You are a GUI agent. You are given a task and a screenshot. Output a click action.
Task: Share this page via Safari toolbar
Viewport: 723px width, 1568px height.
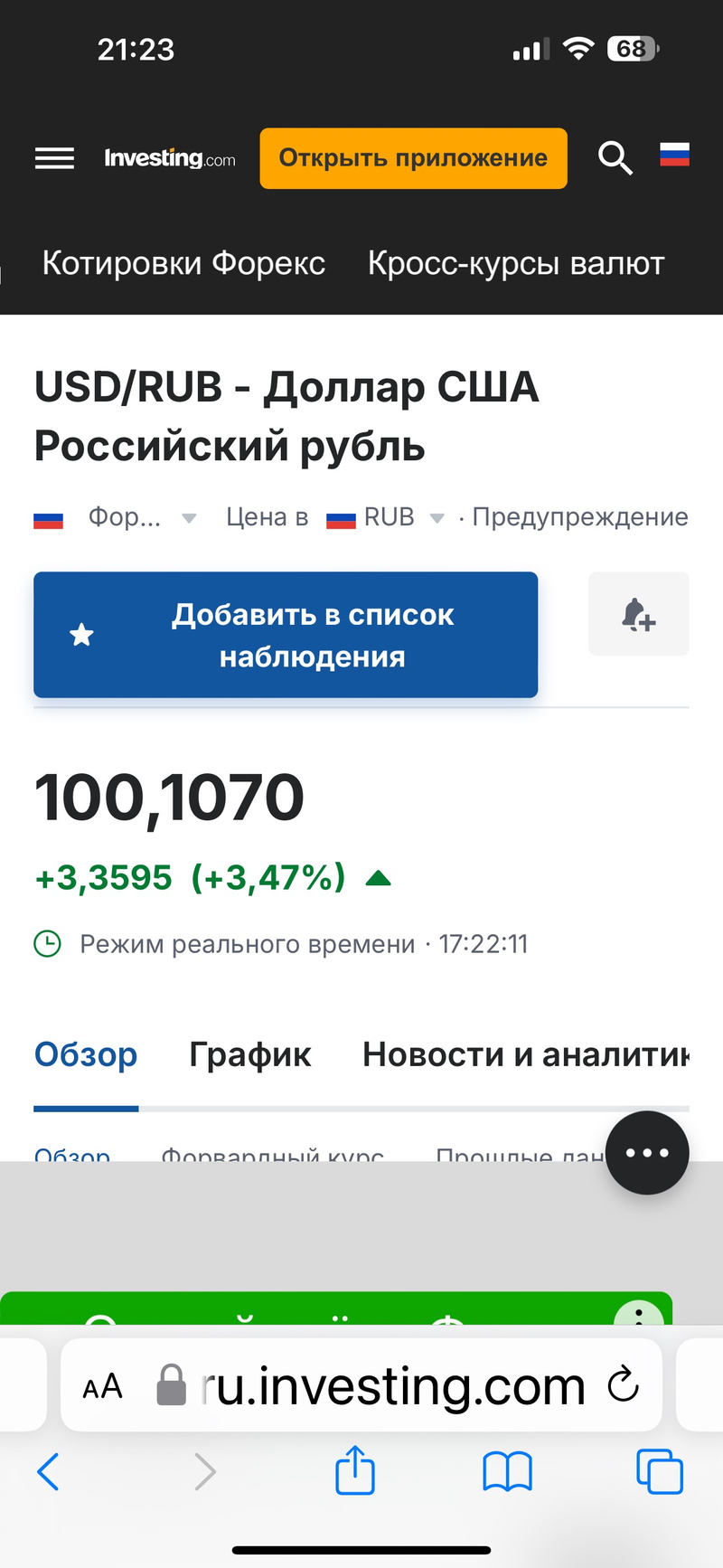click(355, 1471)
